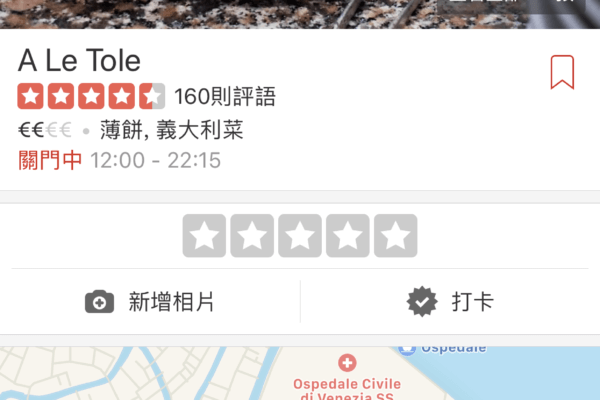This screenshot has height=400, width=600.
Task: Tap 新增相片 to add a photo
Action: click(150, 302)
